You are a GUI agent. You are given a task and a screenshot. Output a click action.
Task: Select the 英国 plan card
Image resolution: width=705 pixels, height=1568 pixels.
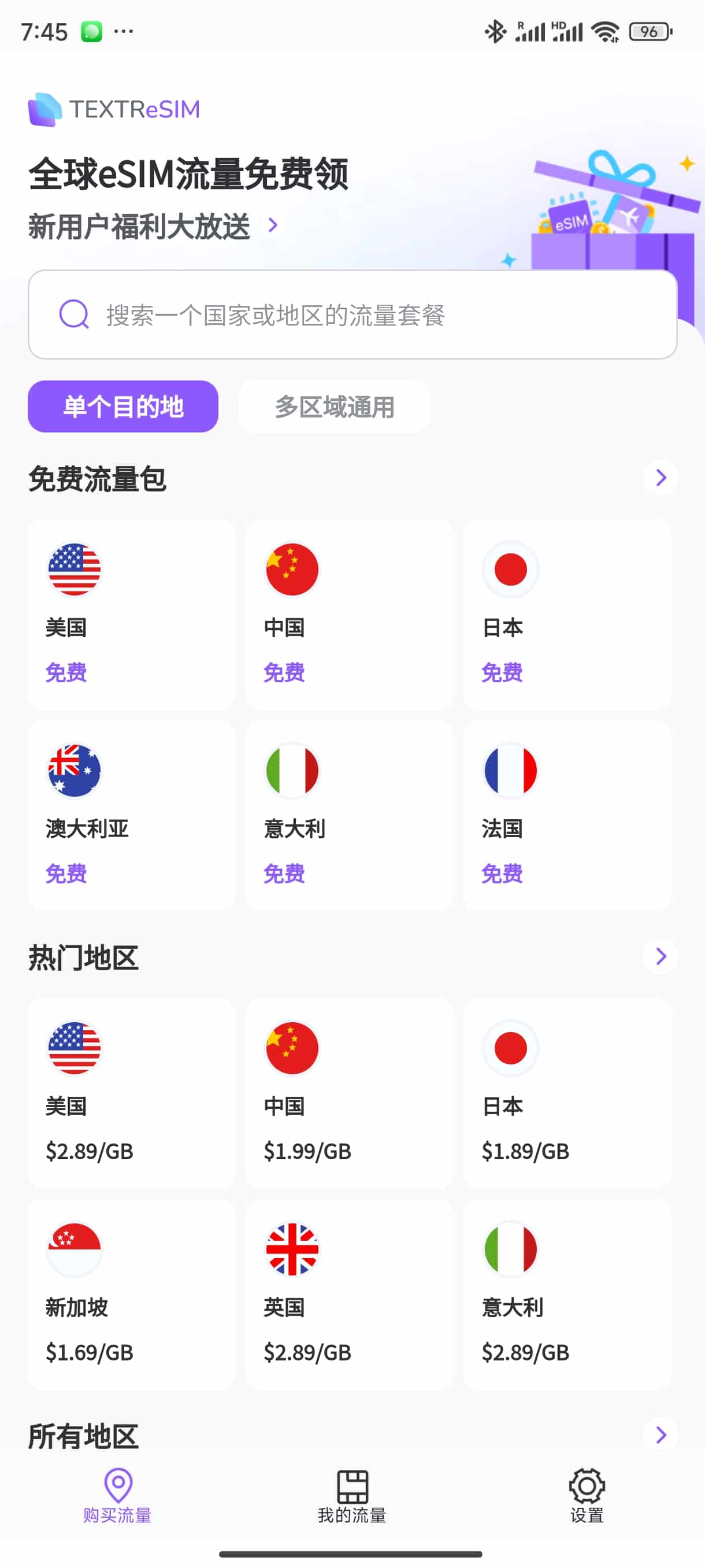click(x=349, y=1294)
